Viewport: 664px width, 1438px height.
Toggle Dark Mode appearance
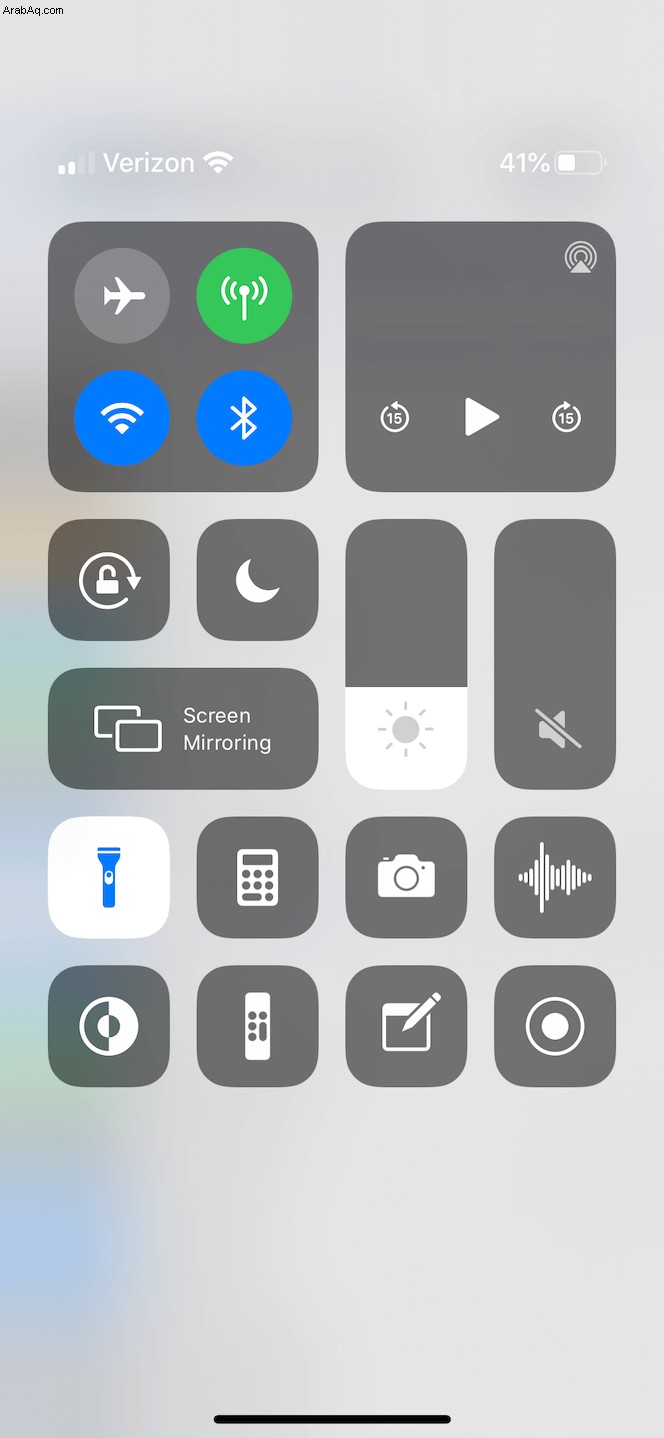pos(109,1026)
